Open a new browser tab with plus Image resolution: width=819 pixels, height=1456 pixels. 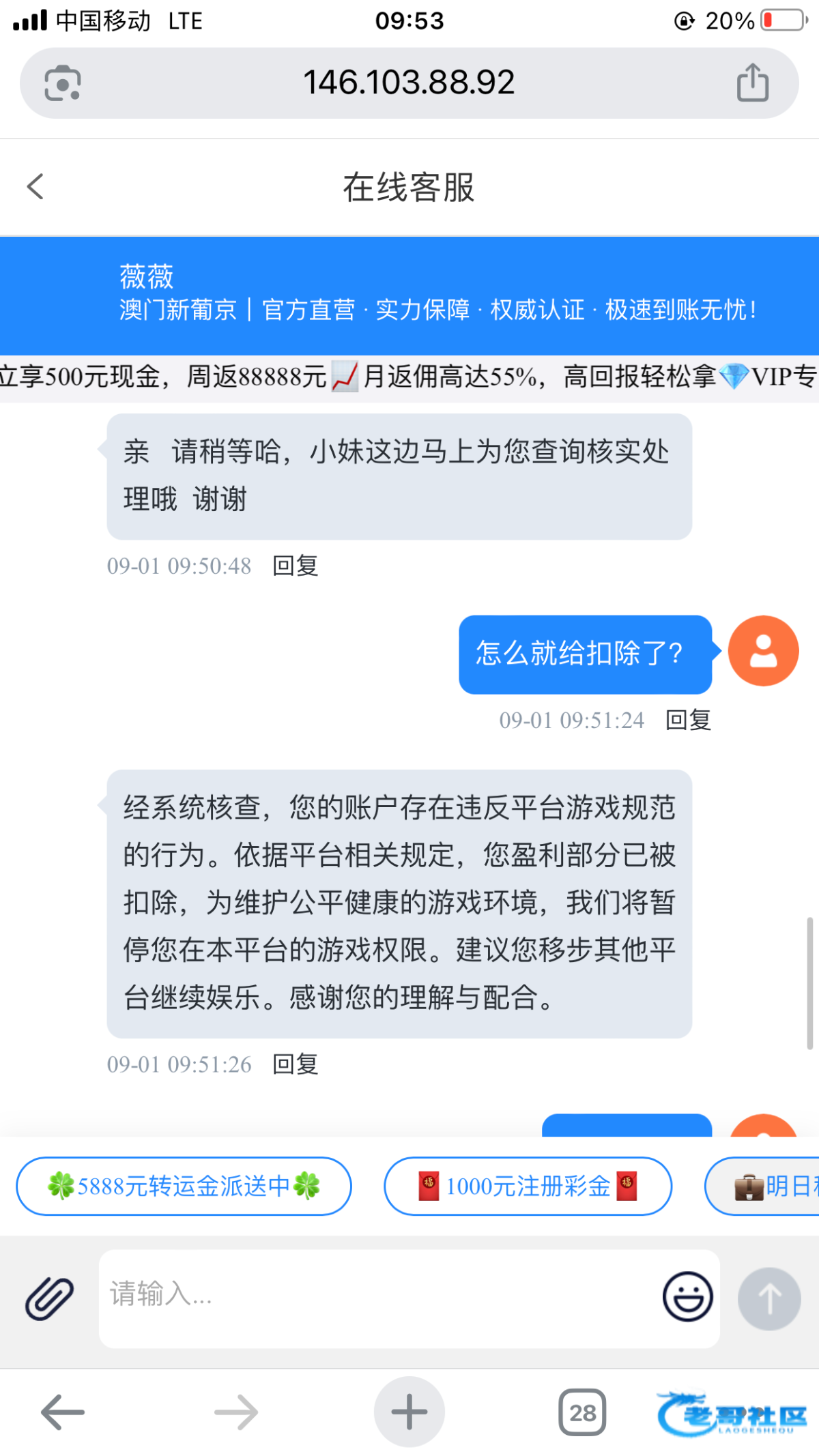tap(409, 1412)
